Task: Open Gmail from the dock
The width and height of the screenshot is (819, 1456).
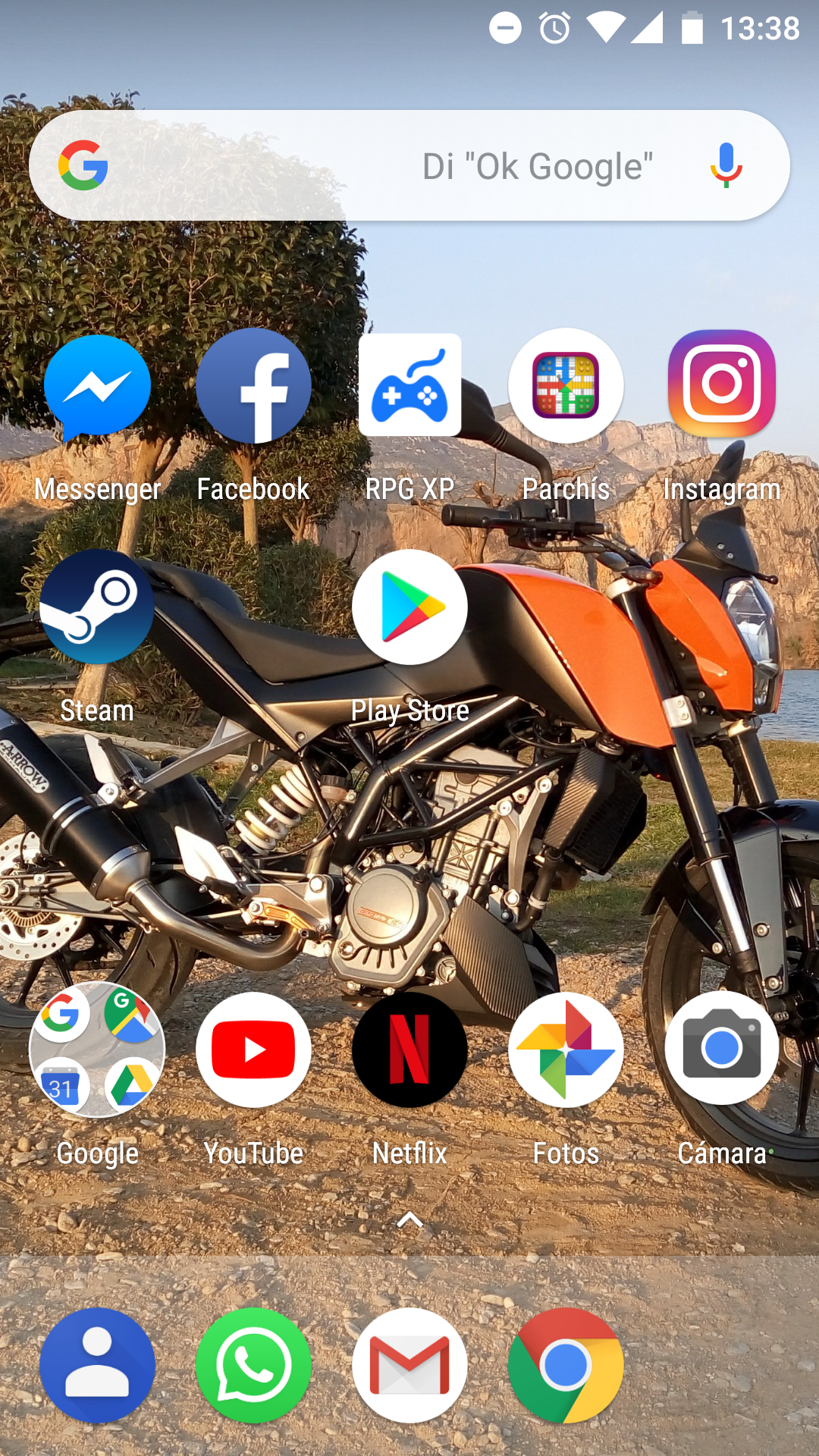Action: [409, 1365]
